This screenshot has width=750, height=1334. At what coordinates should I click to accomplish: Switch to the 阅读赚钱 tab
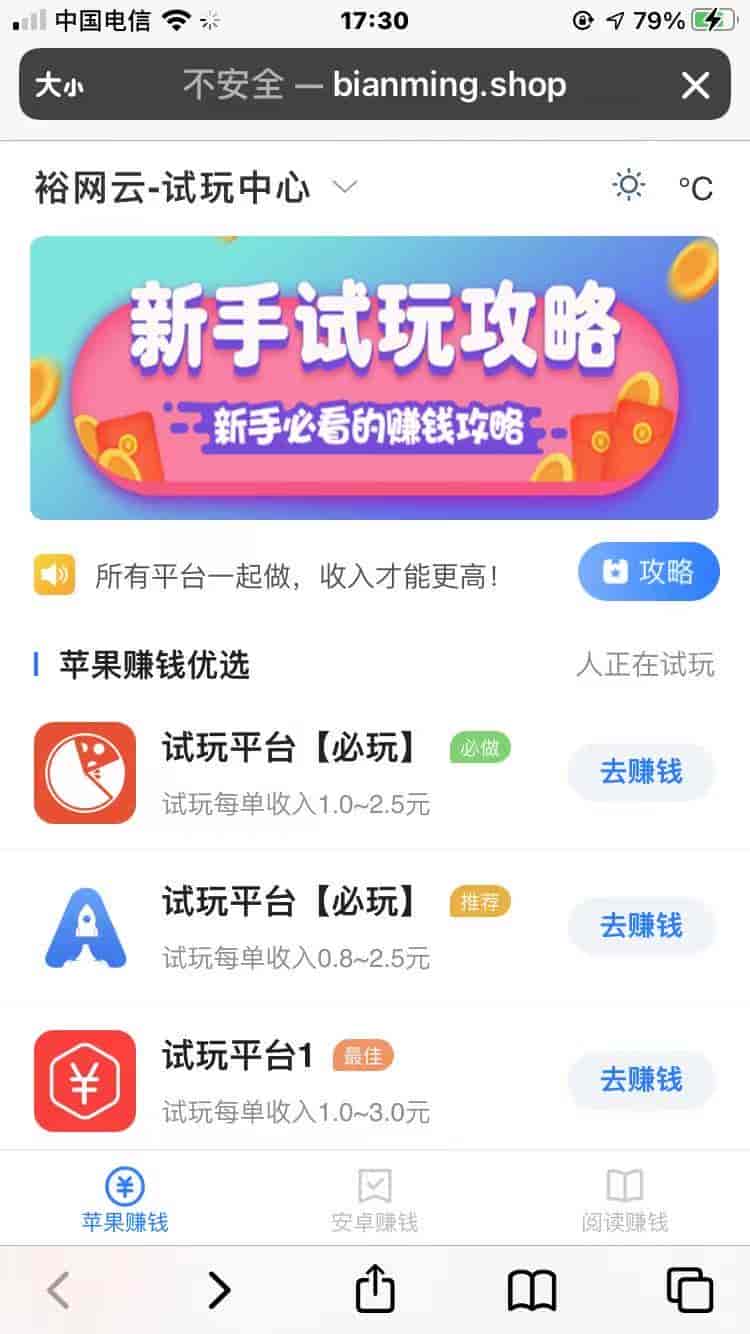point(624,1201)
